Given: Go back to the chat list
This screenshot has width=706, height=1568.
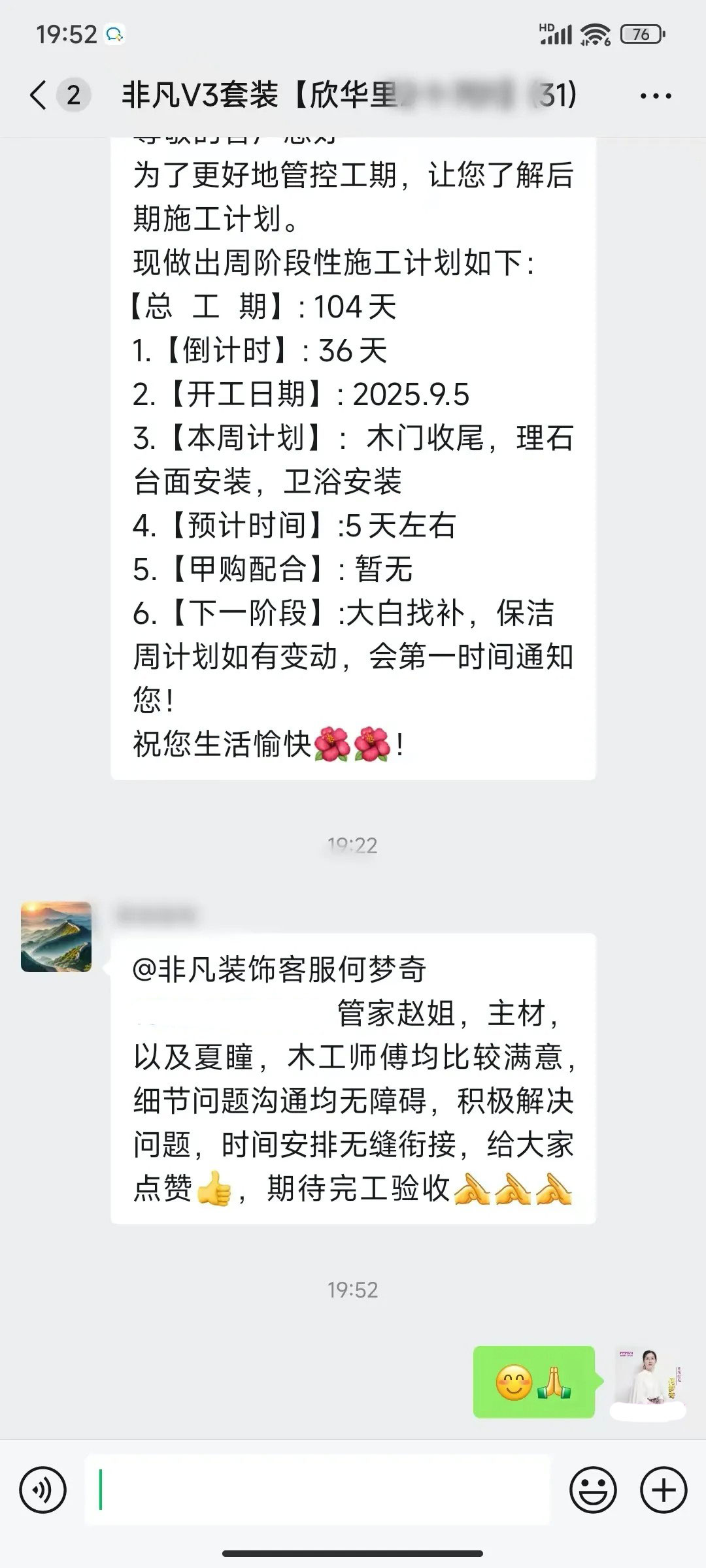Looking at the screenshot, I should (39, 95).
